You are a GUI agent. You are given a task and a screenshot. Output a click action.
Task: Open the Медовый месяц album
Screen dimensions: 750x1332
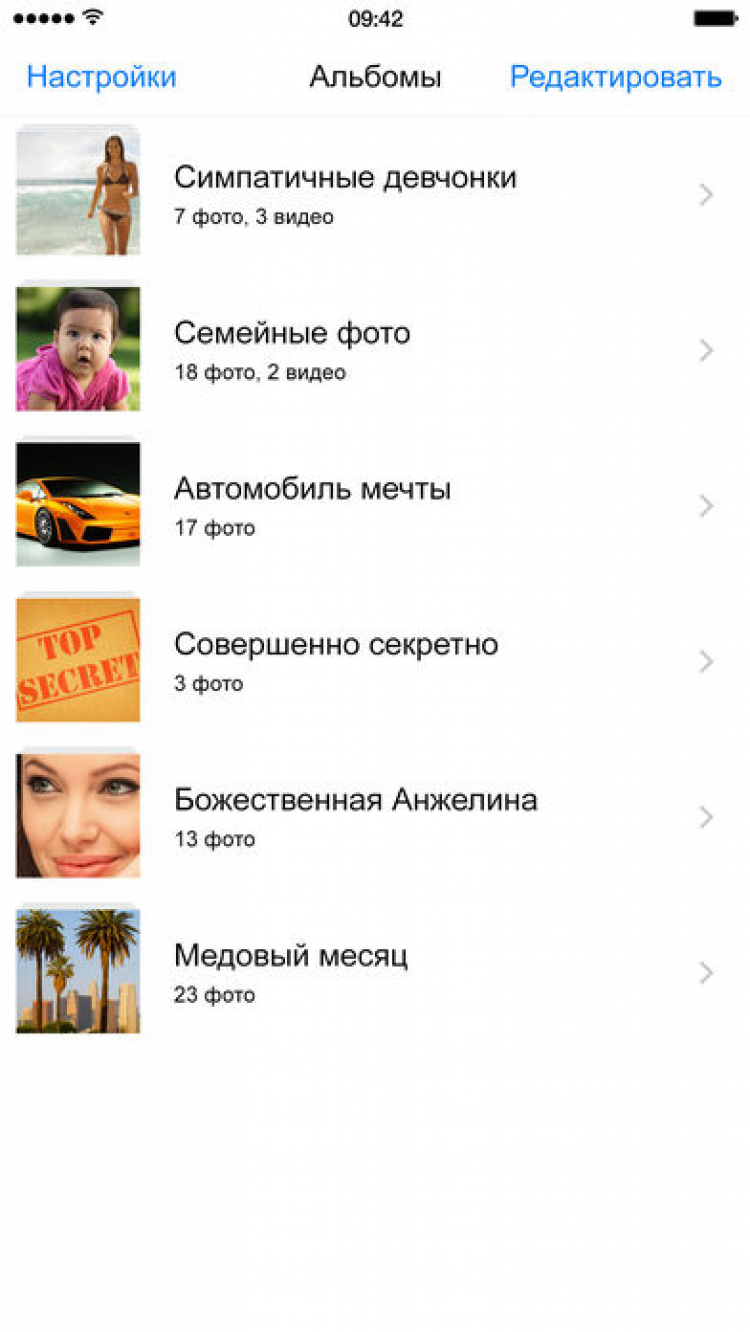point(290,971)
